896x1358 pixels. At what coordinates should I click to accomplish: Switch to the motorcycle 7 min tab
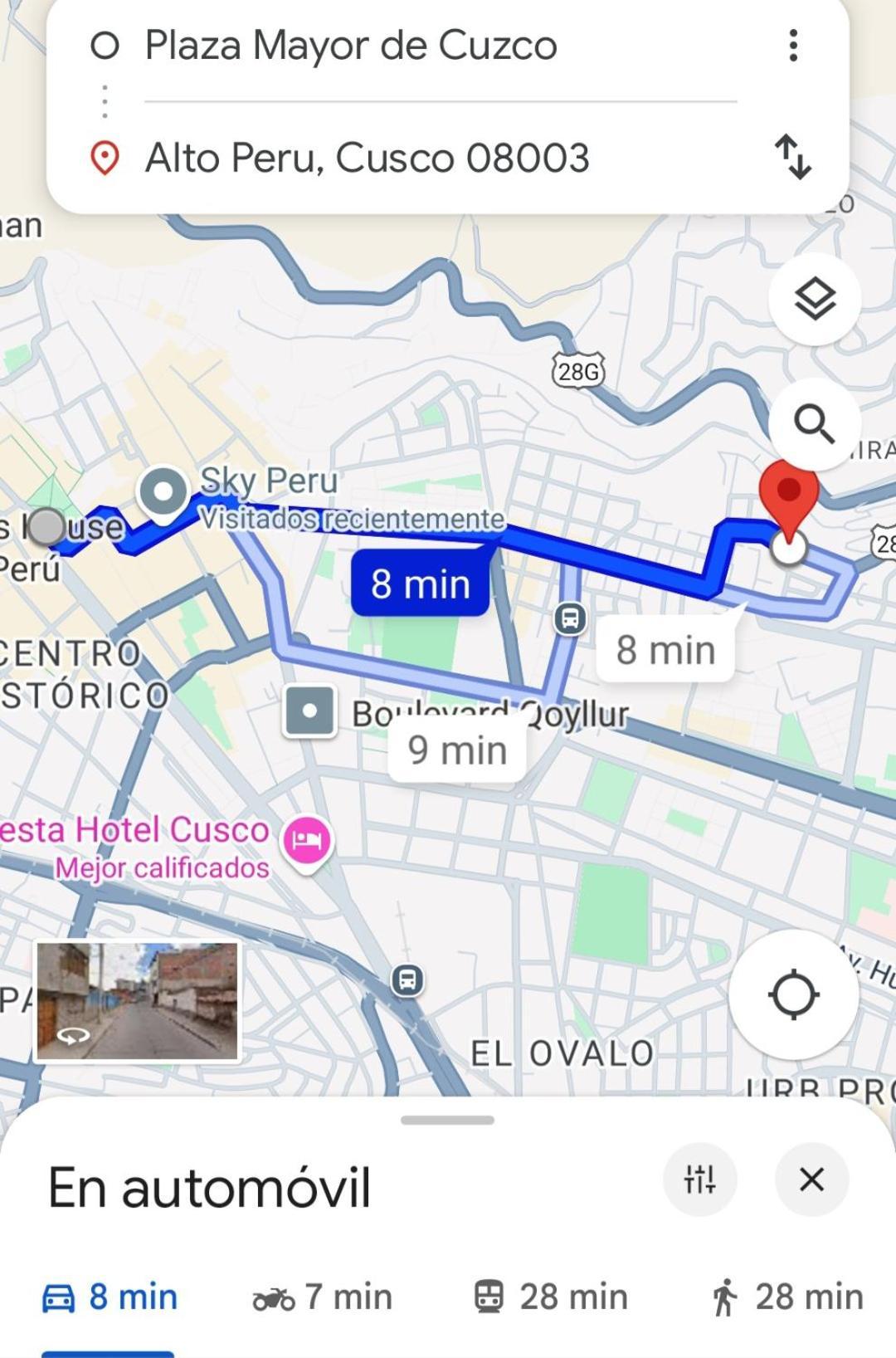pos(322,1297)
